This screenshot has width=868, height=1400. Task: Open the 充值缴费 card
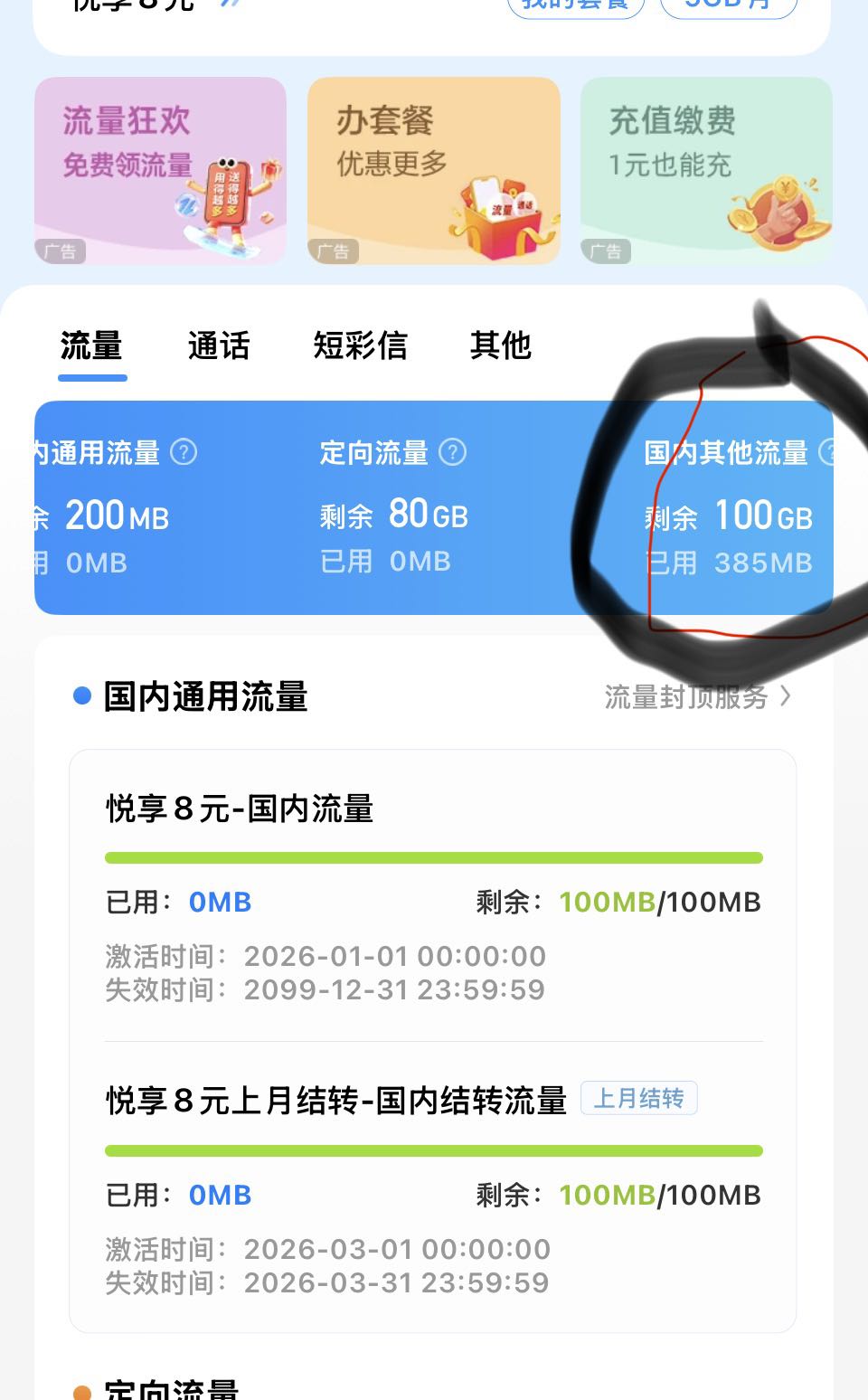(705, 171)
